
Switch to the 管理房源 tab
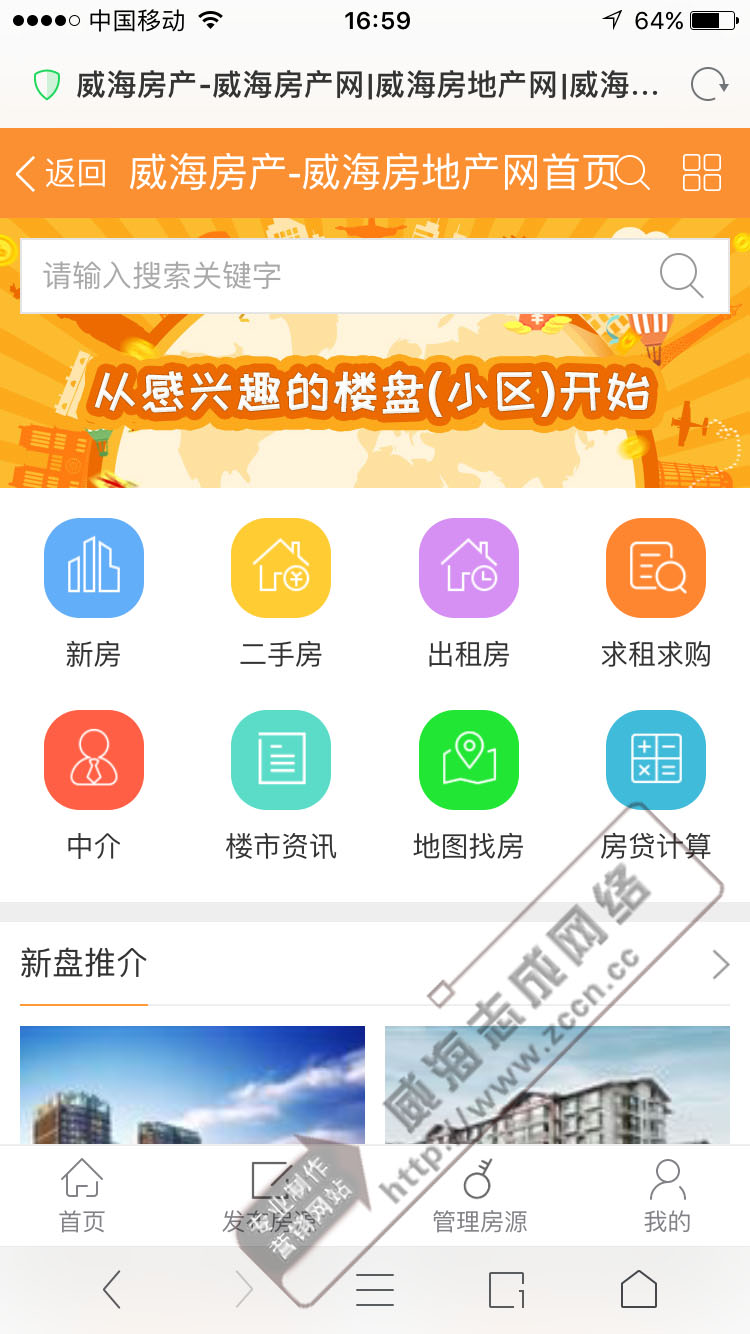(x=479, y=1195)
